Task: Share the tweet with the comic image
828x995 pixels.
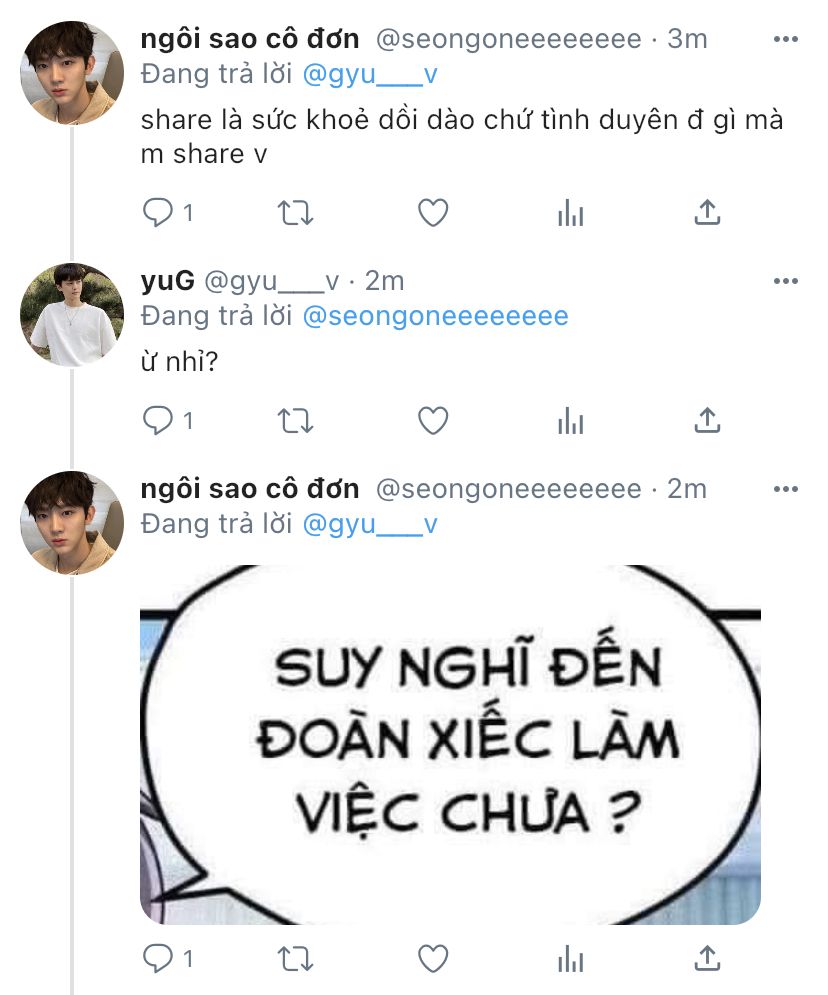Action: tap(707, 959)
